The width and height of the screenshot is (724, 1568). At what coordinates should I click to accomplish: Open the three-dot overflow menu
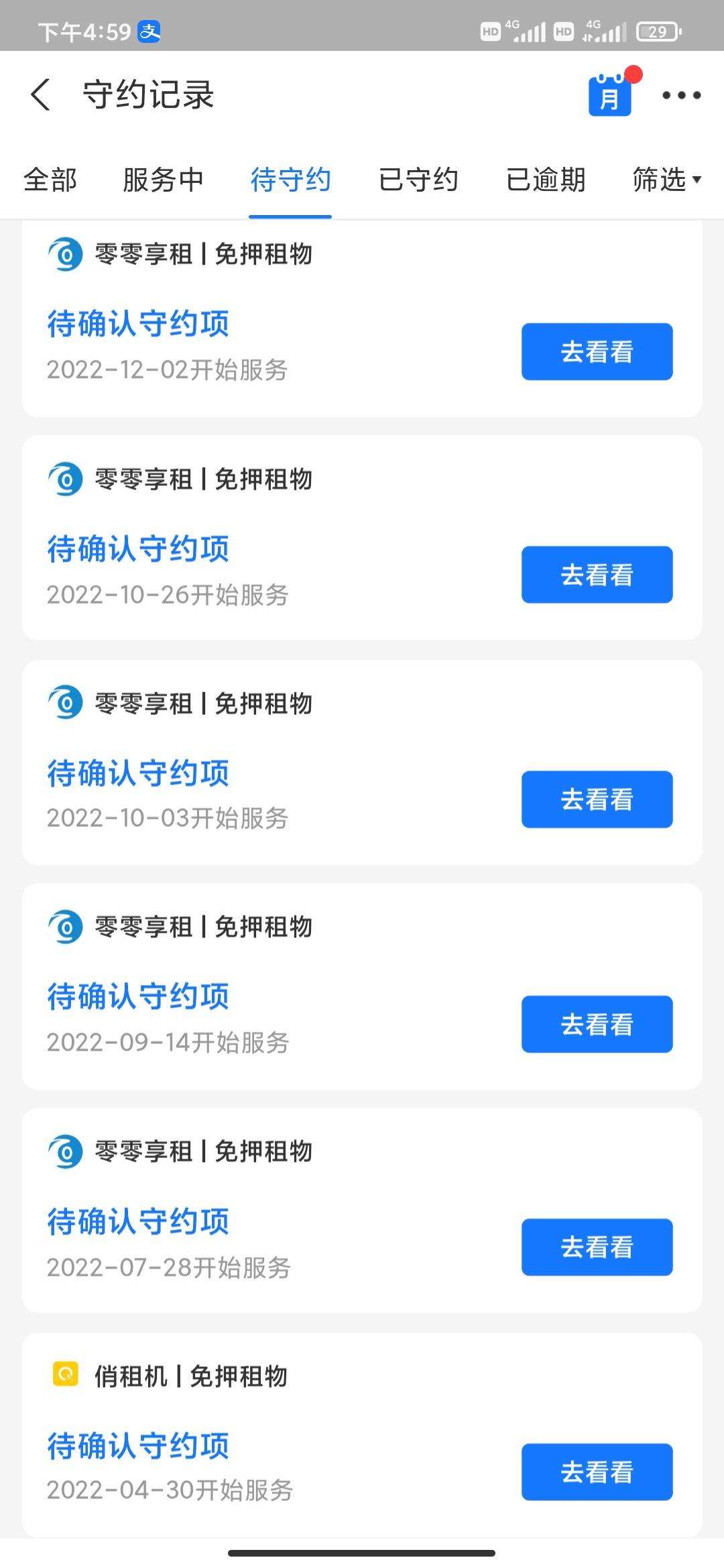[681, 95]
